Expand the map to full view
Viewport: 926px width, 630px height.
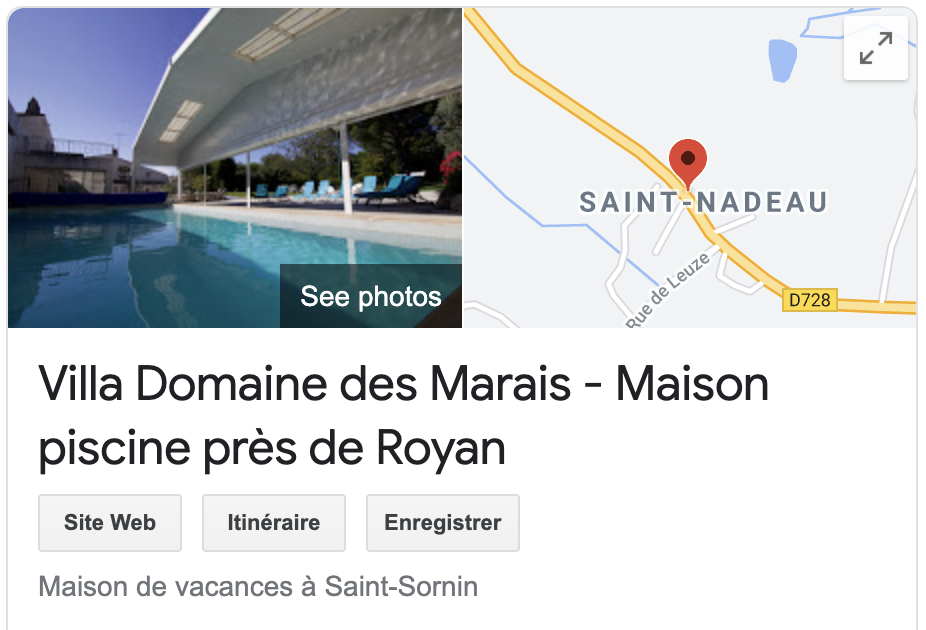(876, 48)
